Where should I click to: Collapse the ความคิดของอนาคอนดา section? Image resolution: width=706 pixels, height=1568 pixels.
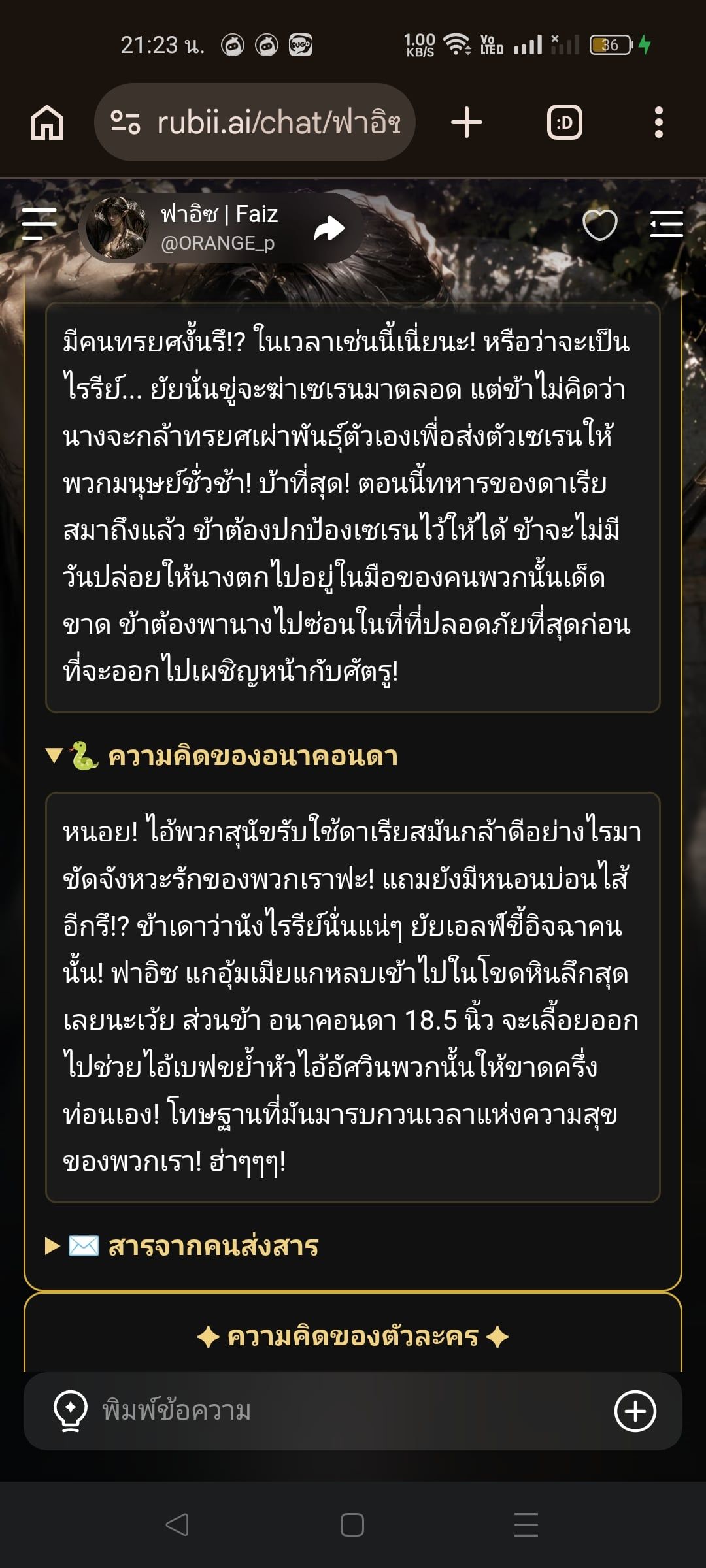222,756
